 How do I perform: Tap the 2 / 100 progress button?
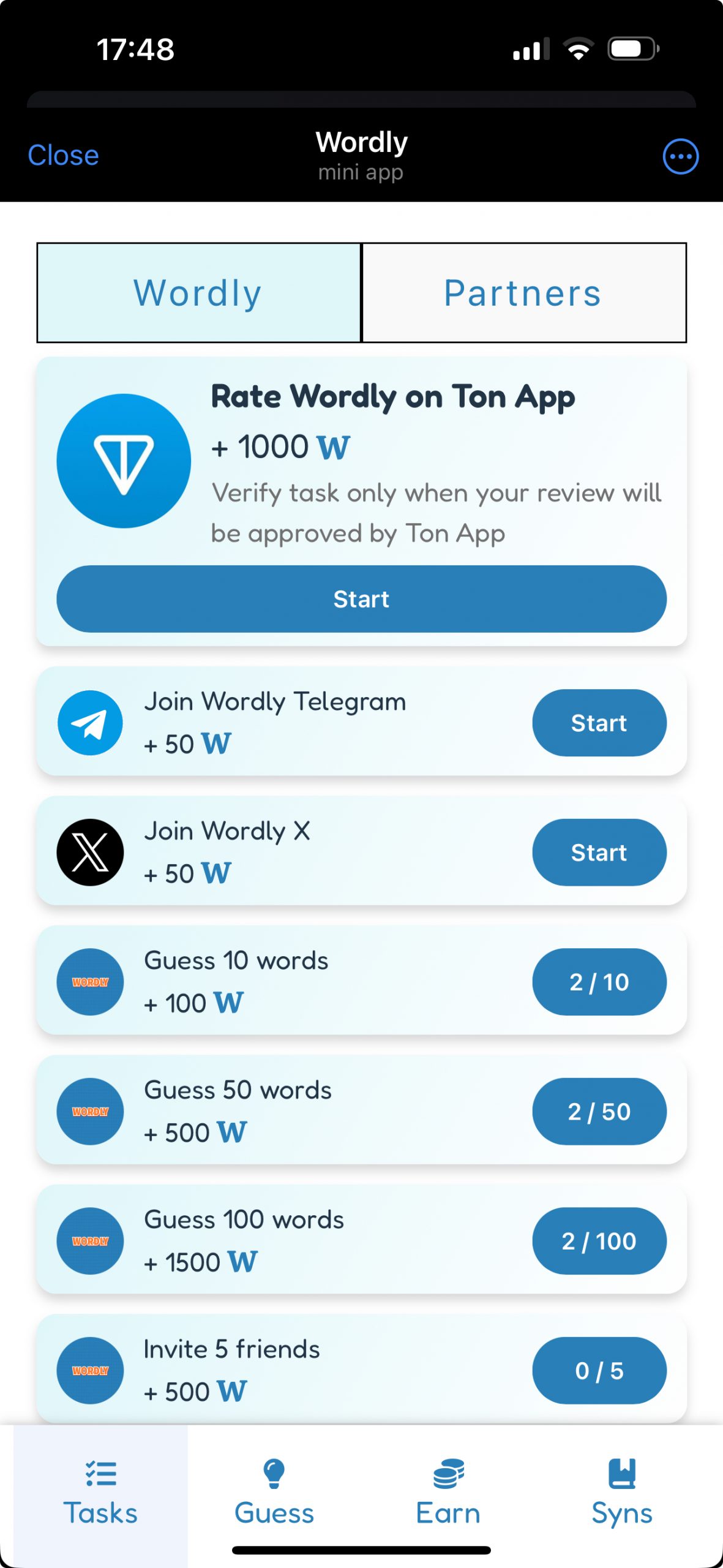point(599,1241)
